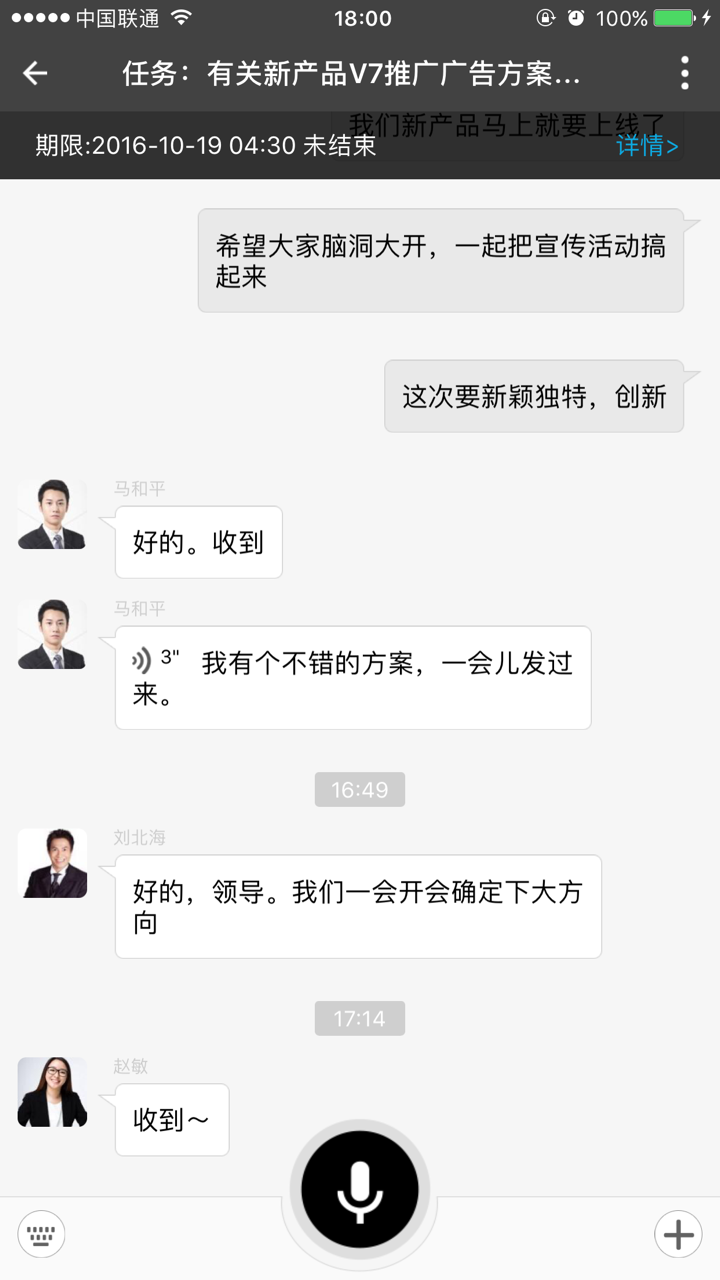Open 刘北海's profile avatar
Screen dimensions: 720x1280
pos(52,862)
